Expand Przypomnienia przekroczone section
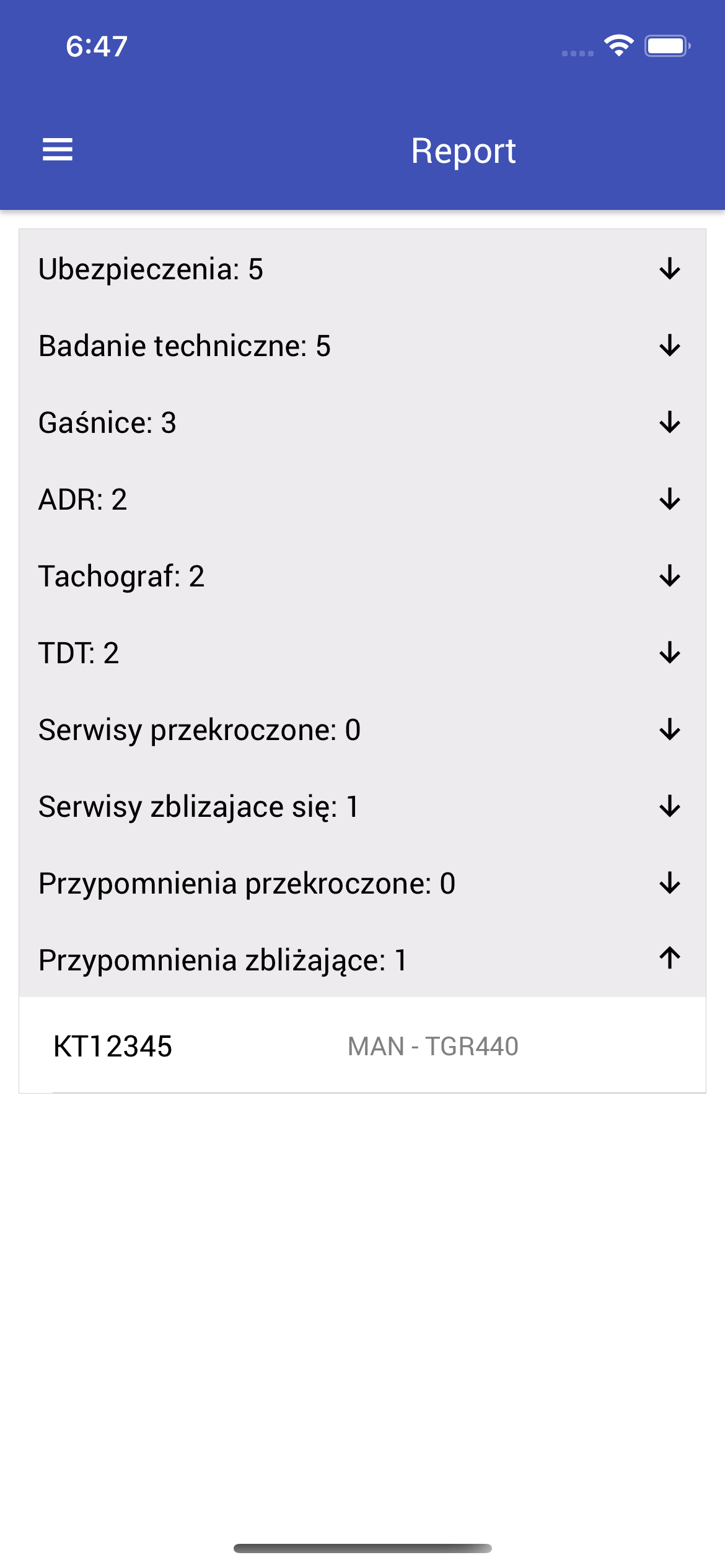Screen dimensions: 725x1568 pos(669,882)
